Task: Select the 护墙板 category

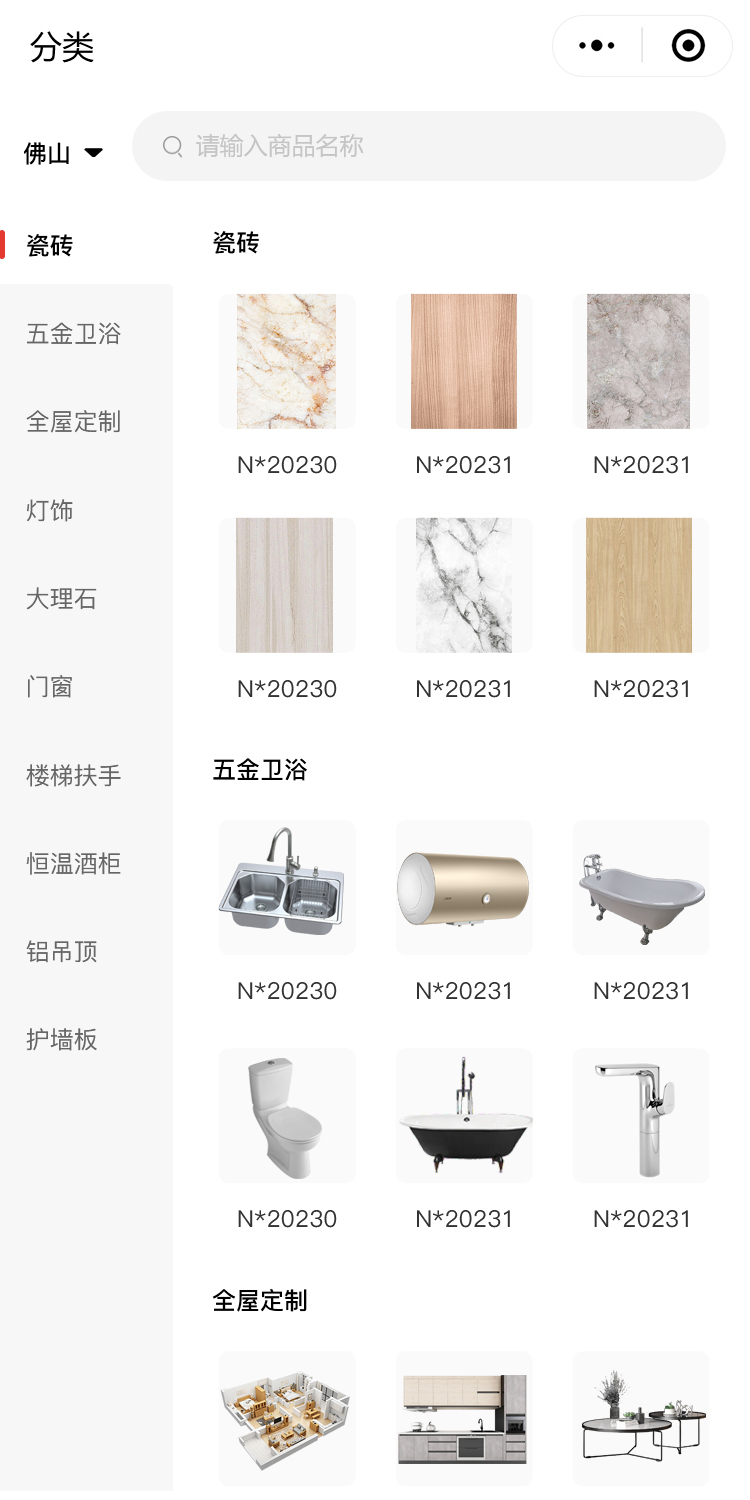Action: [62, 1040]
